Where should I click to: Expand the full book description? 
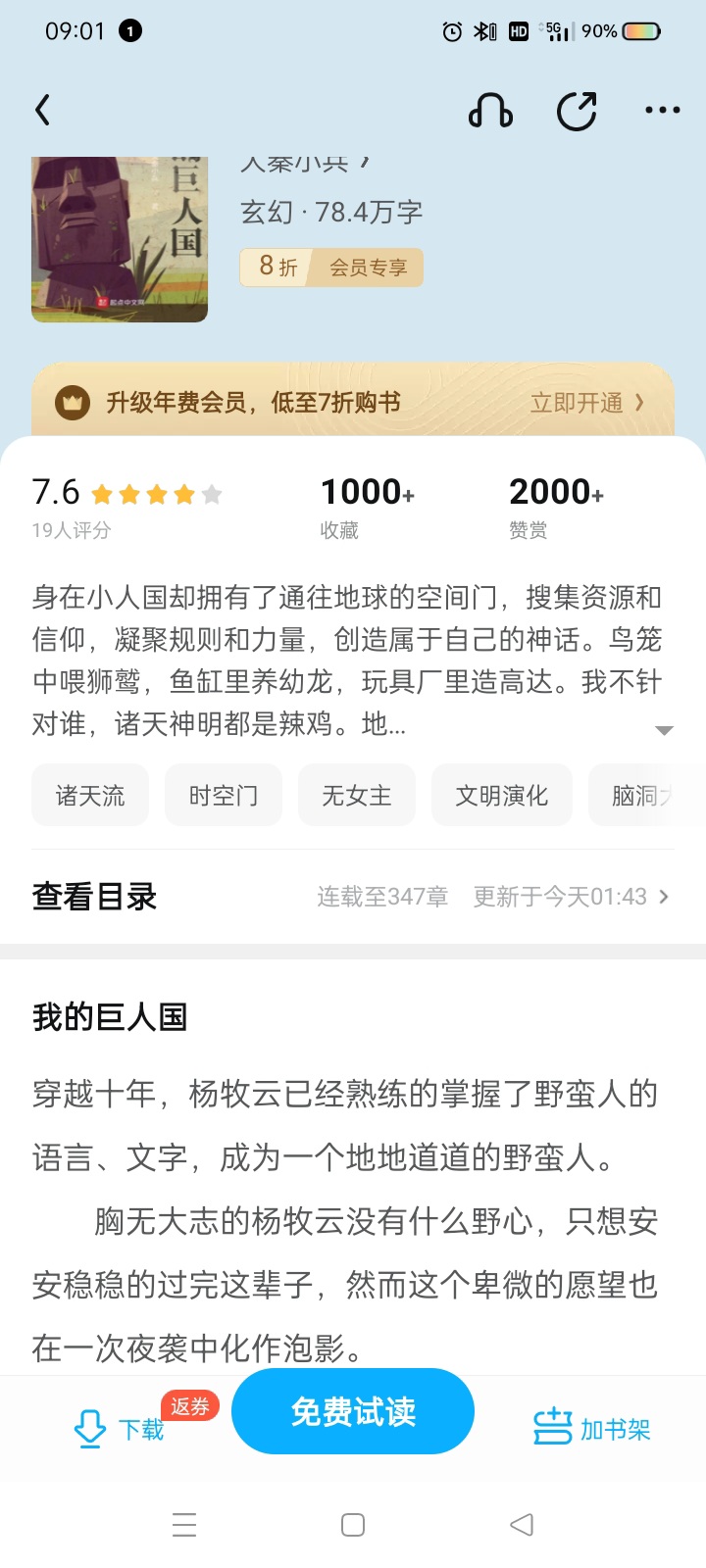tap(664, 730)
